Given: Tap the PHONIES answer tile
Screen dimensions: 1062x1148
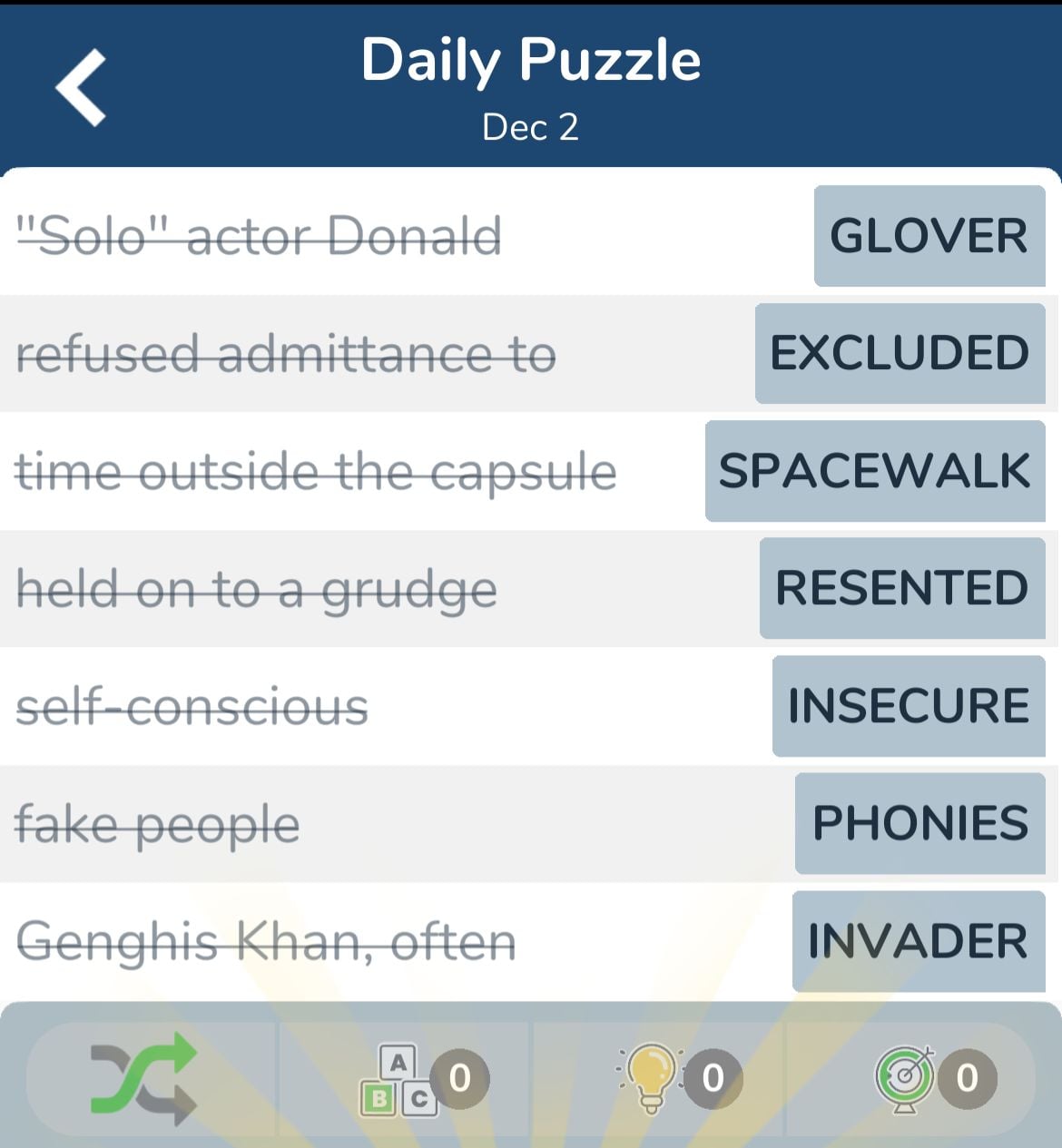Looking at the screenshot, I should 919,823.
